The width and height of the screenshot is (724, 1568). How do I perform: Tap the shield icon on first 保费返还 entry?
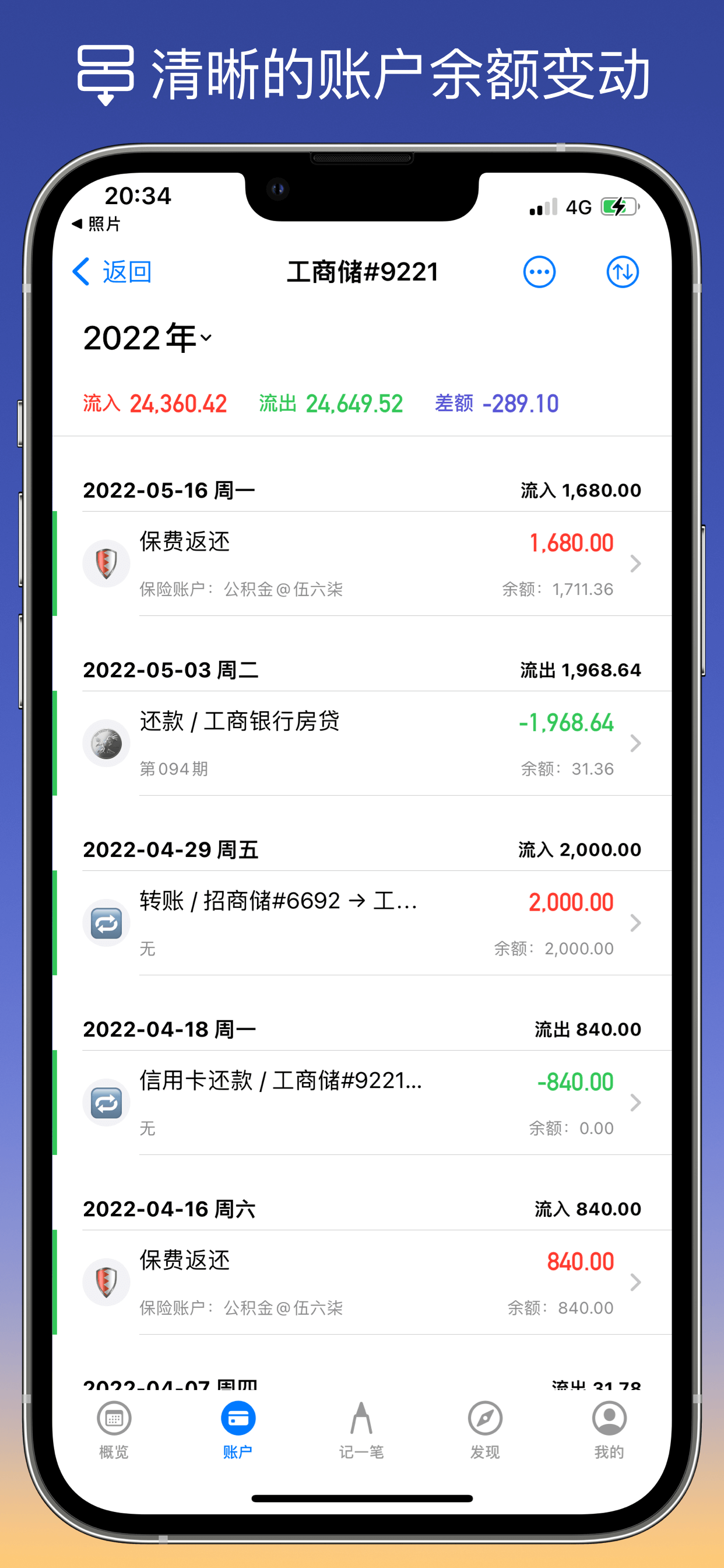tap(106, 563)
